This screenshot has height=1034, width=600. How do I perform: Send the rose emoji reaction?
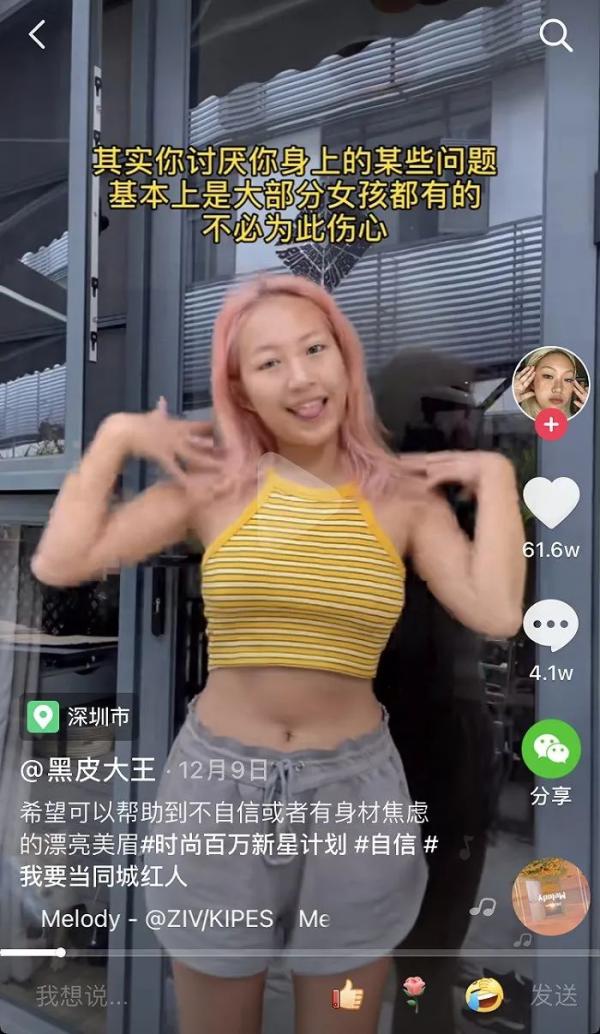tap(414, 995)
